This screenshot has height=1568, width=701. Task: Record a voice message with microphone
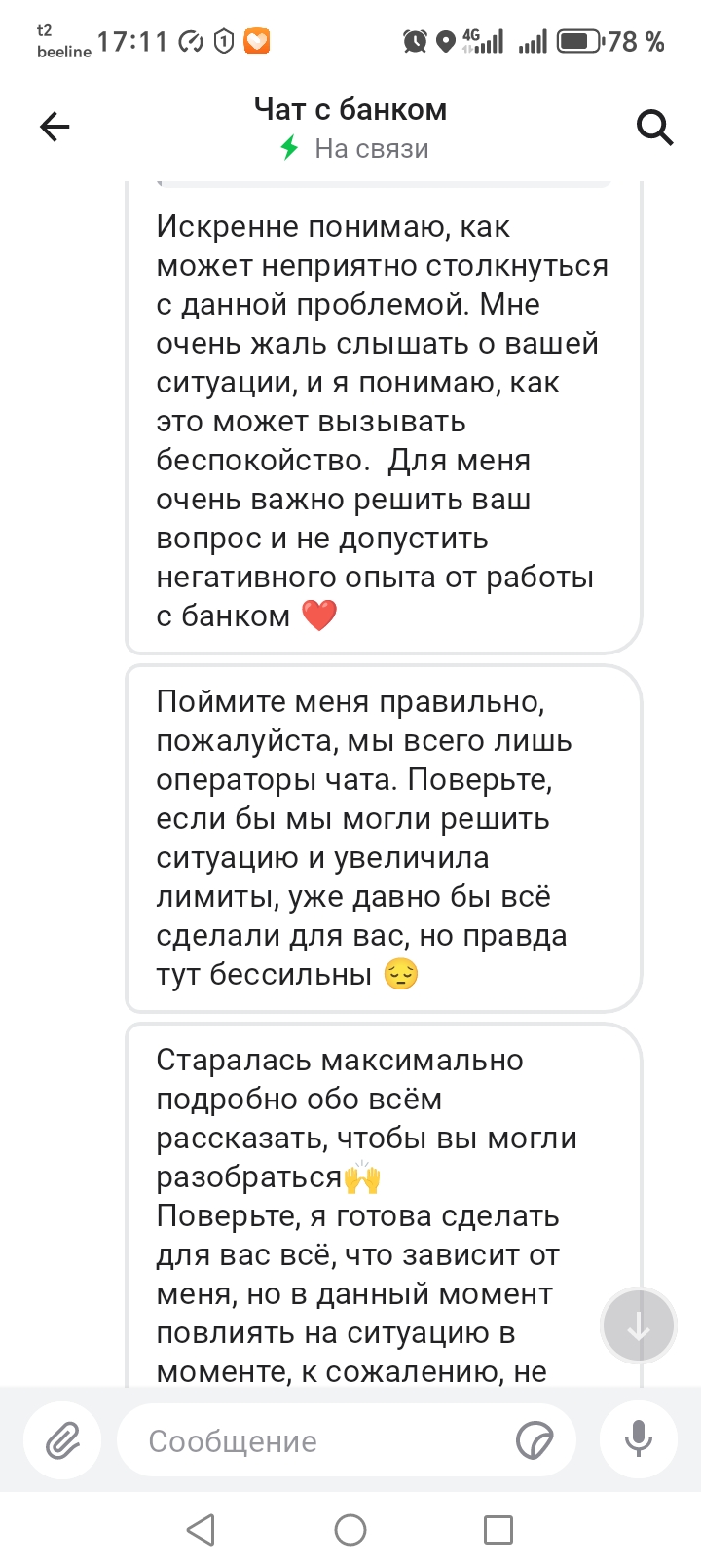click(639, 1439)
